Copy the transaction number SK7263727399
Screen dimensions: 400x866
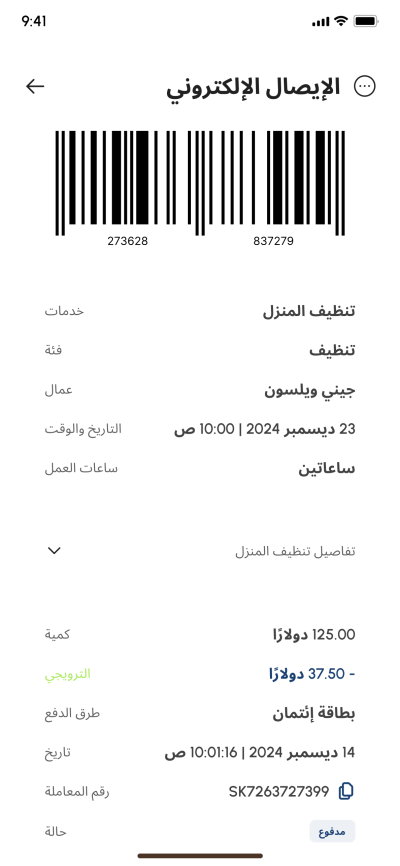pos(346,791)
